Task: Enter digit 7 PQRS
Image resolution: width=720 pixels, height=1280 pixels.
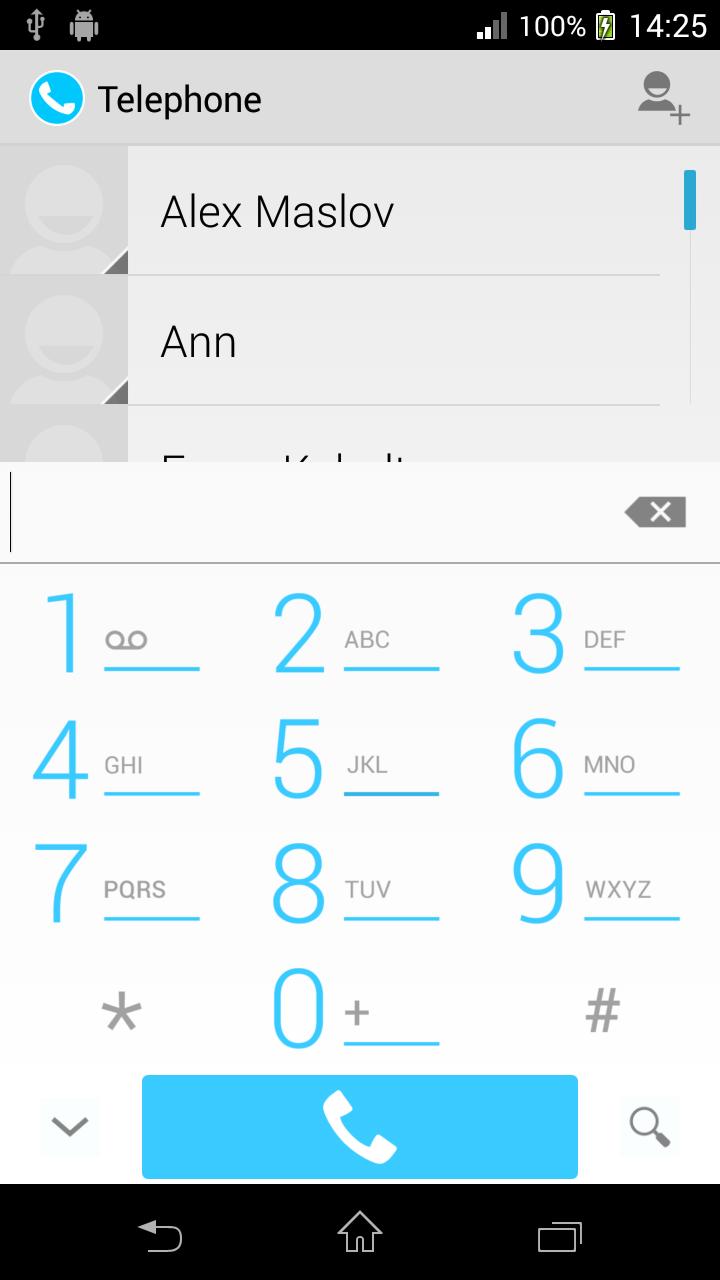Action: tap(120, 885)
